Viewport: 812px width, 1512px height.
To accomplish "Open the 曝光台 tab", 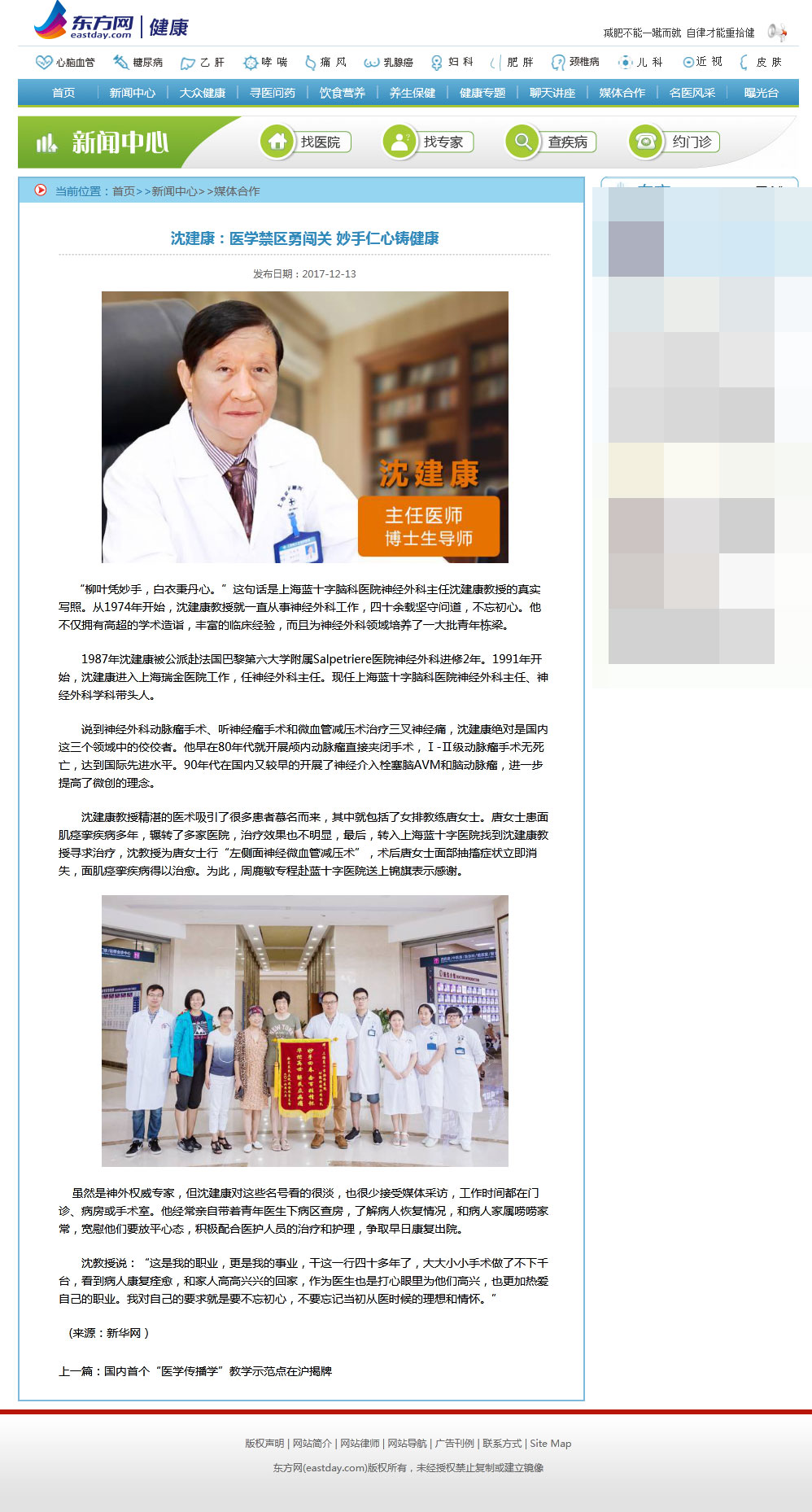I will [761, 93].
